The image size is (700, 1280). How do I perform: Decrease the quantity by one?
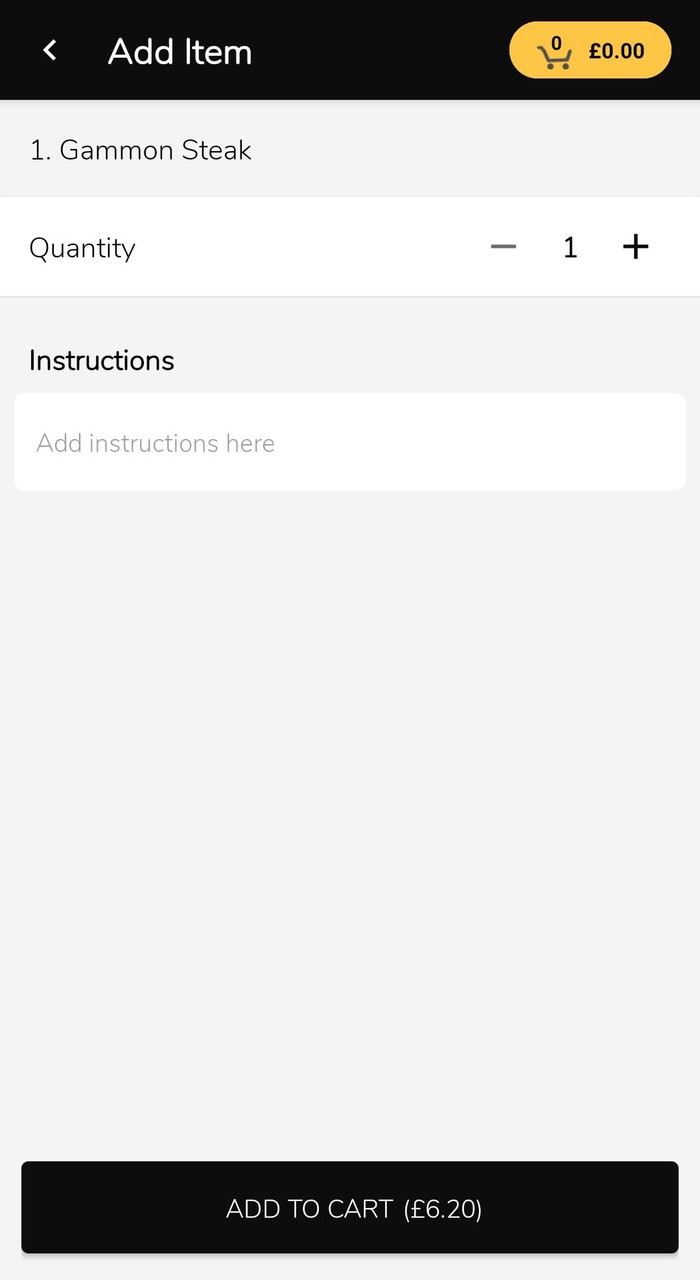503,247
